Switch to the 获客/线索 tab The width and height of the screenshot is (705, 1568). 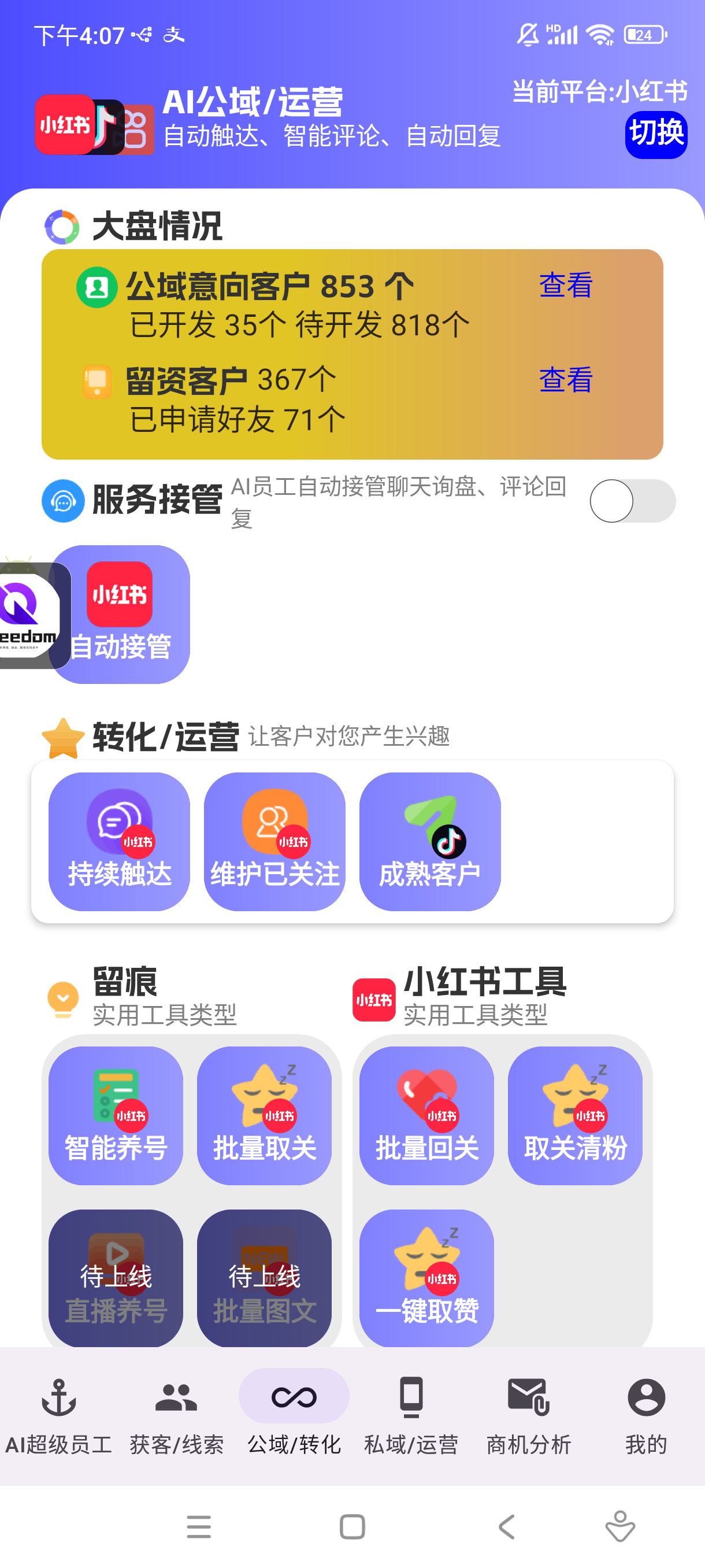click(176, 1415)
